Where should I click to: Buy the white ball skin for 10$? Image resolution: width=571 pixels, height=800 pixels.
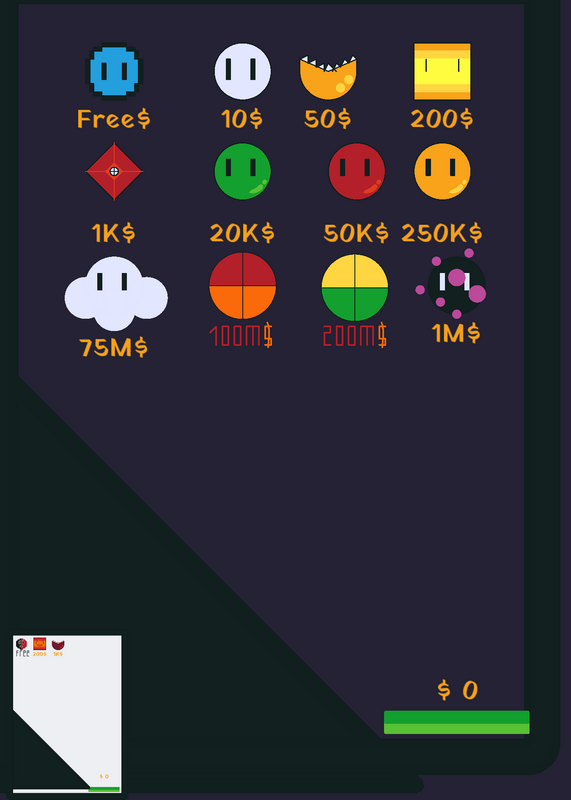click(242, 71)
